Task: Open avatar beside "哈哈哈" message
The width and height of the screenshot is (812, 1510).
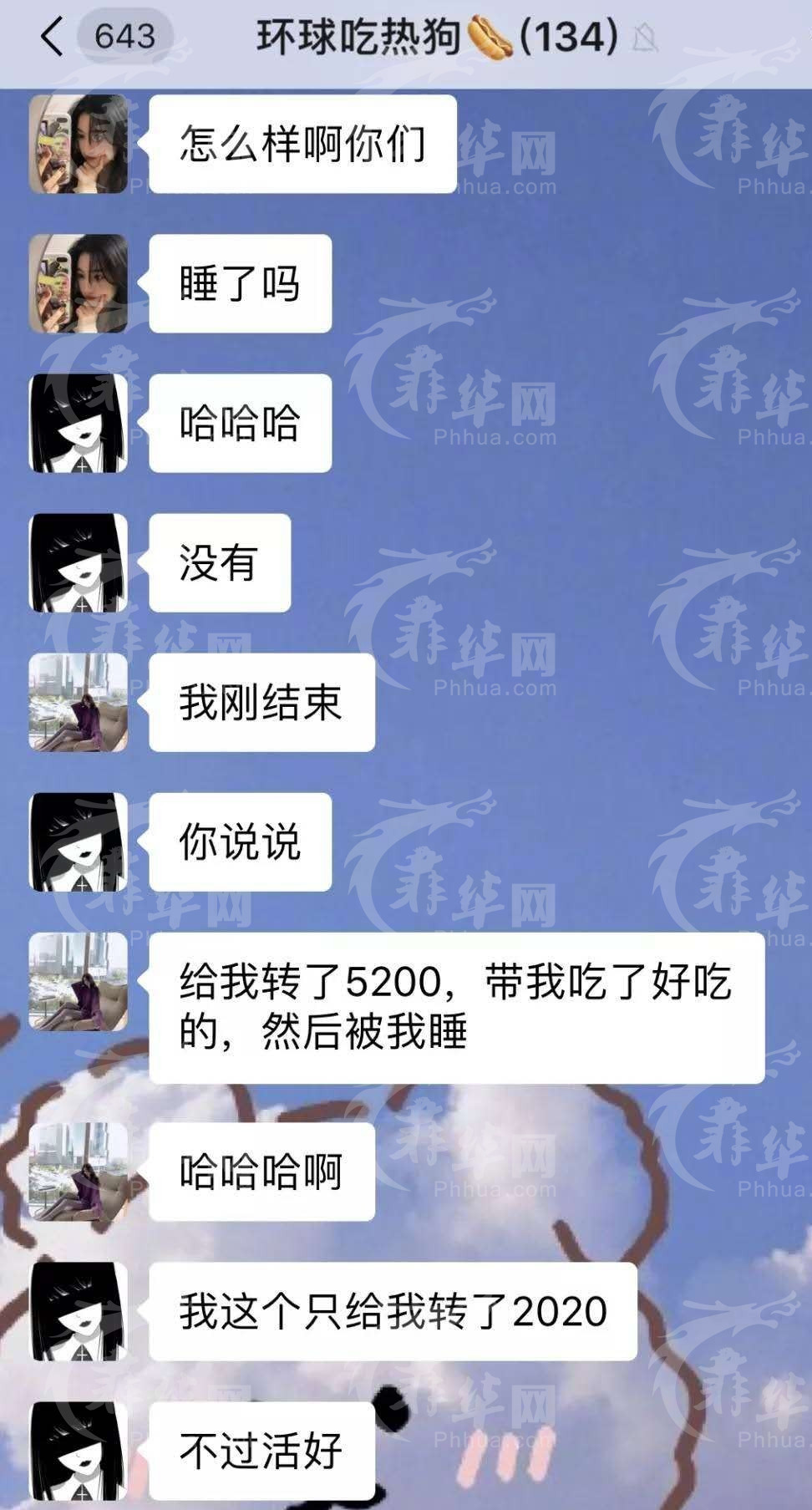Action: tap(79, 423)
